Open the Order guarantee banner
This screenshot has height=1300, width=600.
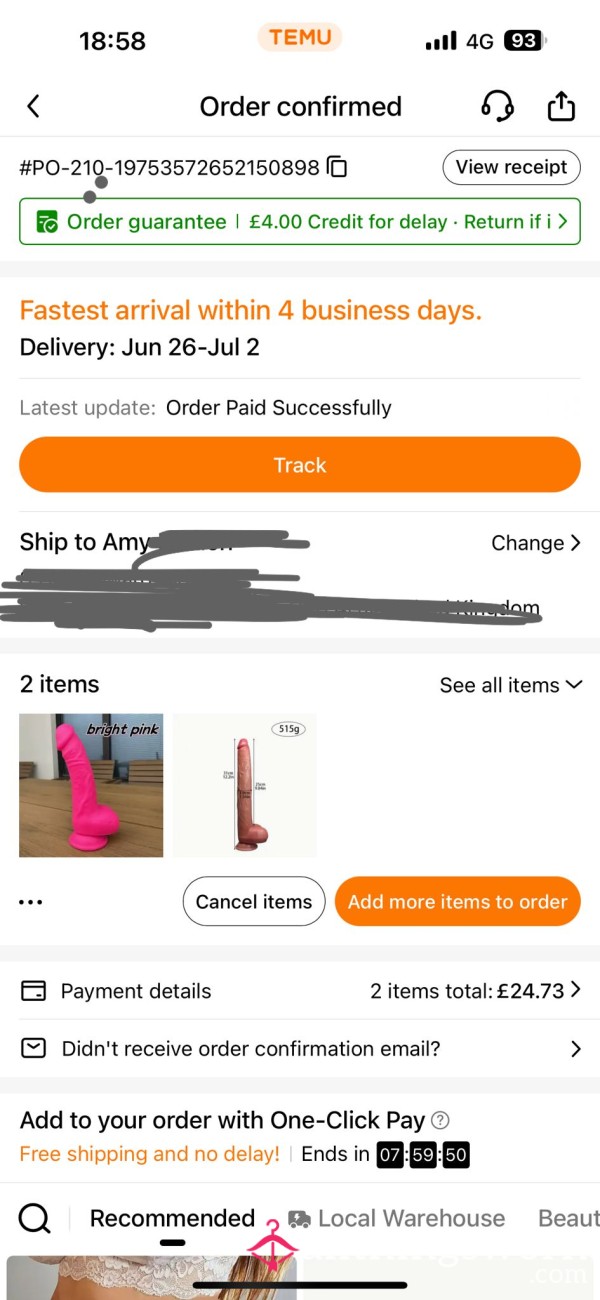point(300,222)
